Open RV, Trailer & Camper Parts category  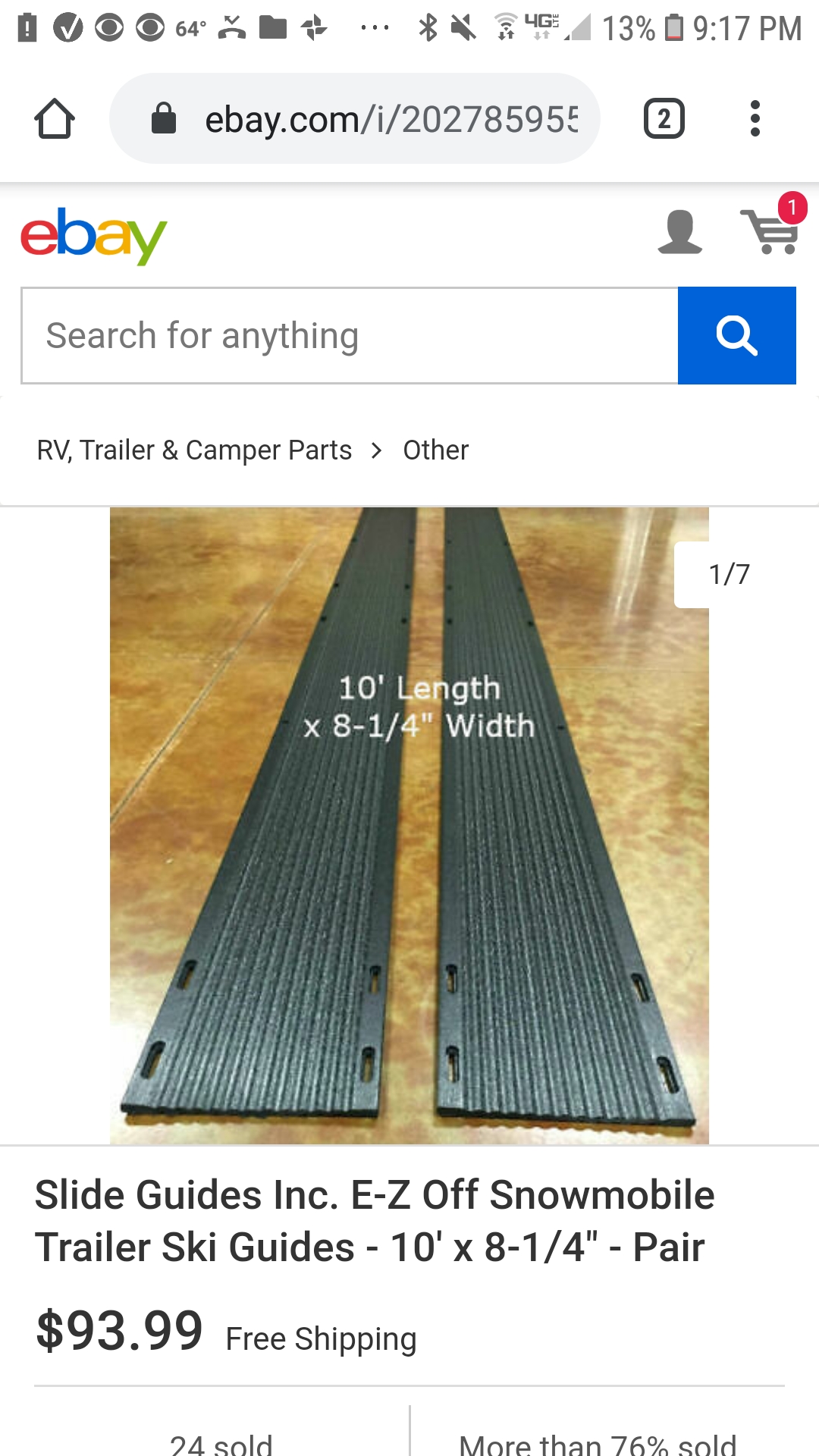(x=194, y=450)
